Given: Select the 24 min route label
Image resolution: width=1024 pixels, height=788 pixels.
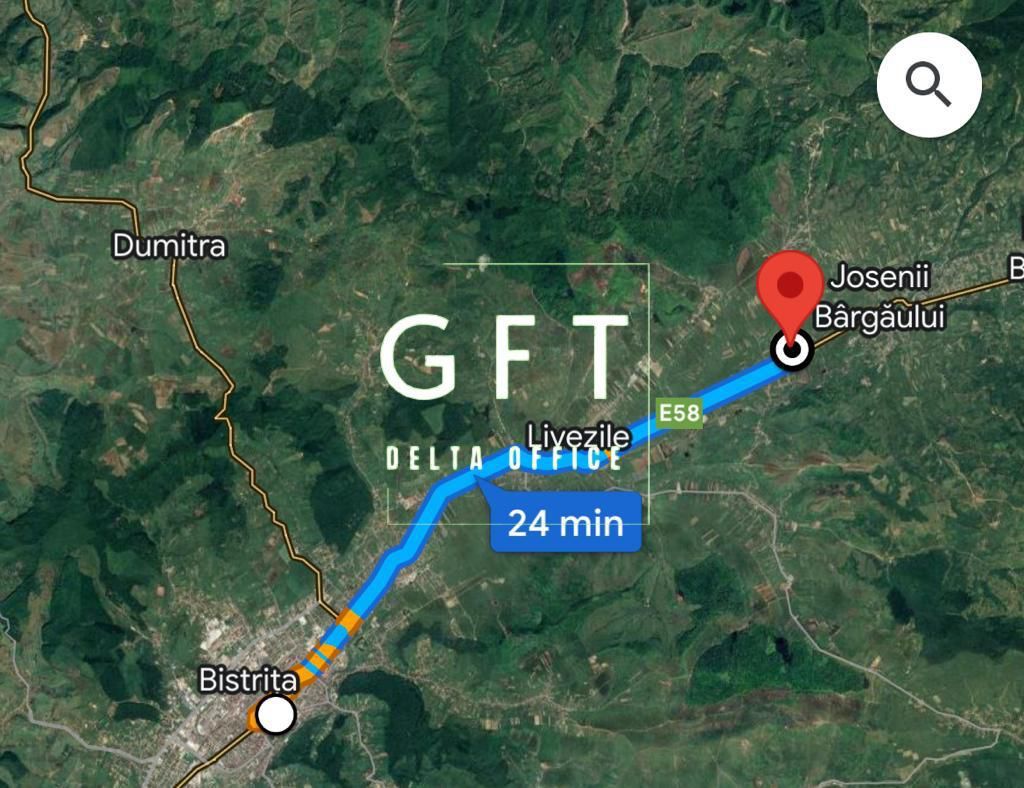Looking at the screenshot, I should (x=565, y=522).
